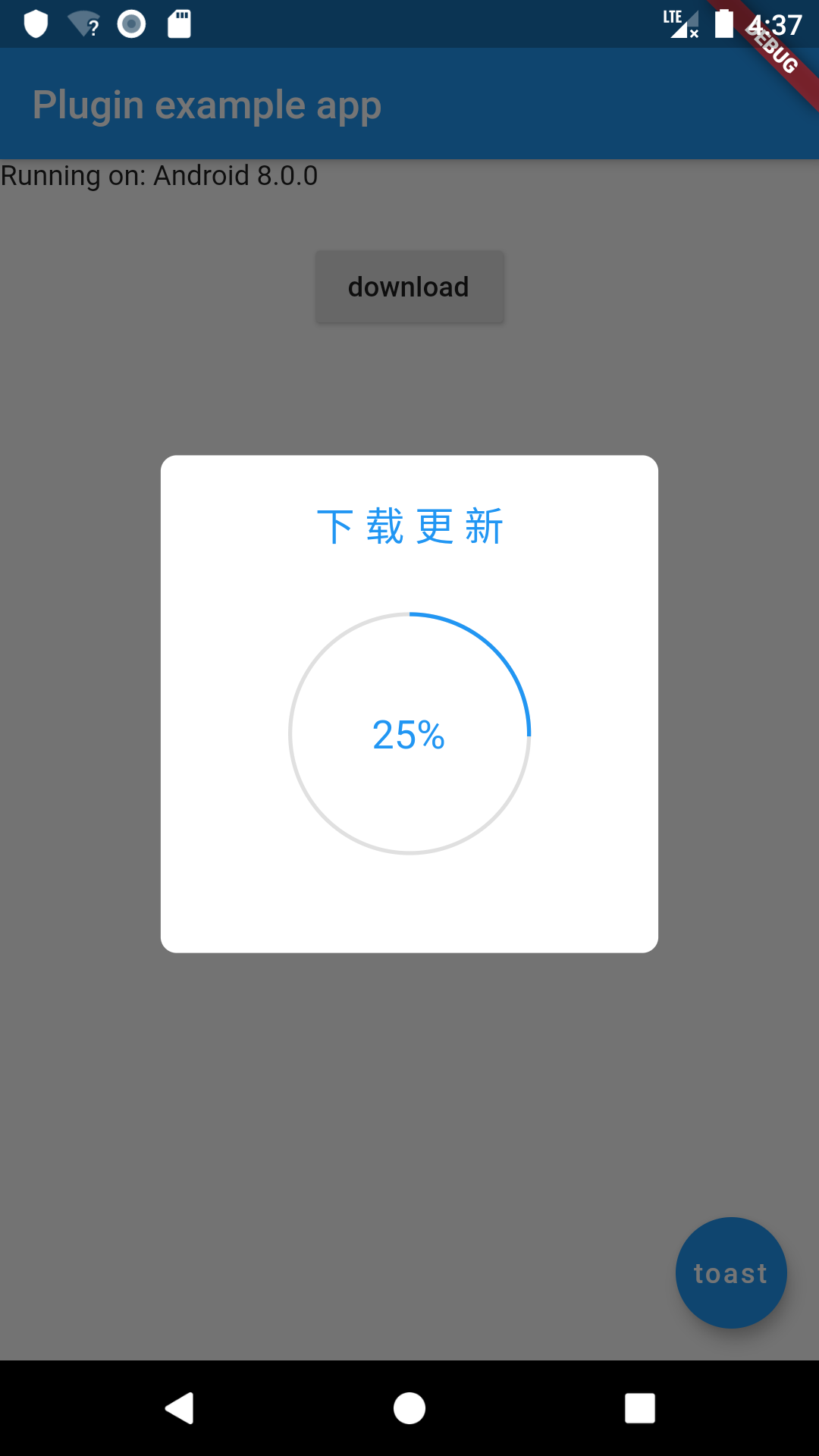819x1456 pixels.
Task: Tap the download button
Action: pyautogui.click(x=409, y=287)
